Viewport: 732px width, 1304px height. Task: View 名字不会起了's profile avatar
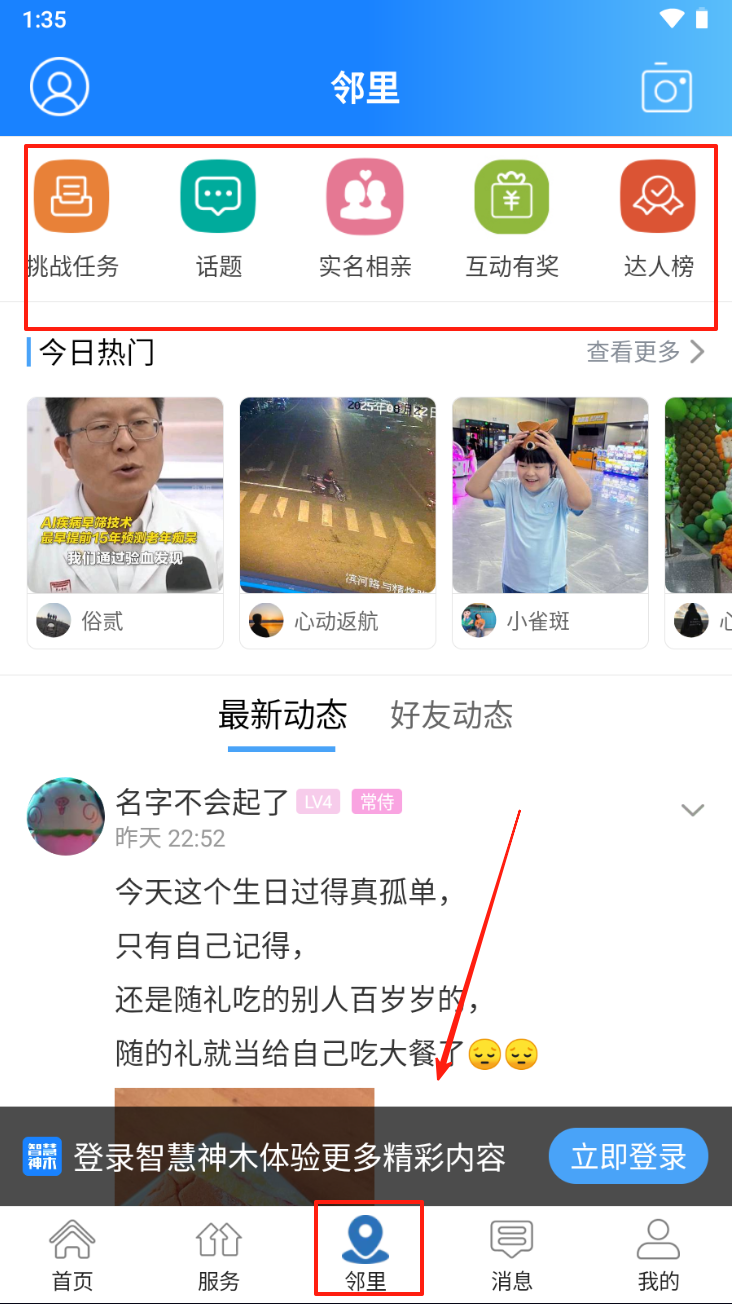66,816
